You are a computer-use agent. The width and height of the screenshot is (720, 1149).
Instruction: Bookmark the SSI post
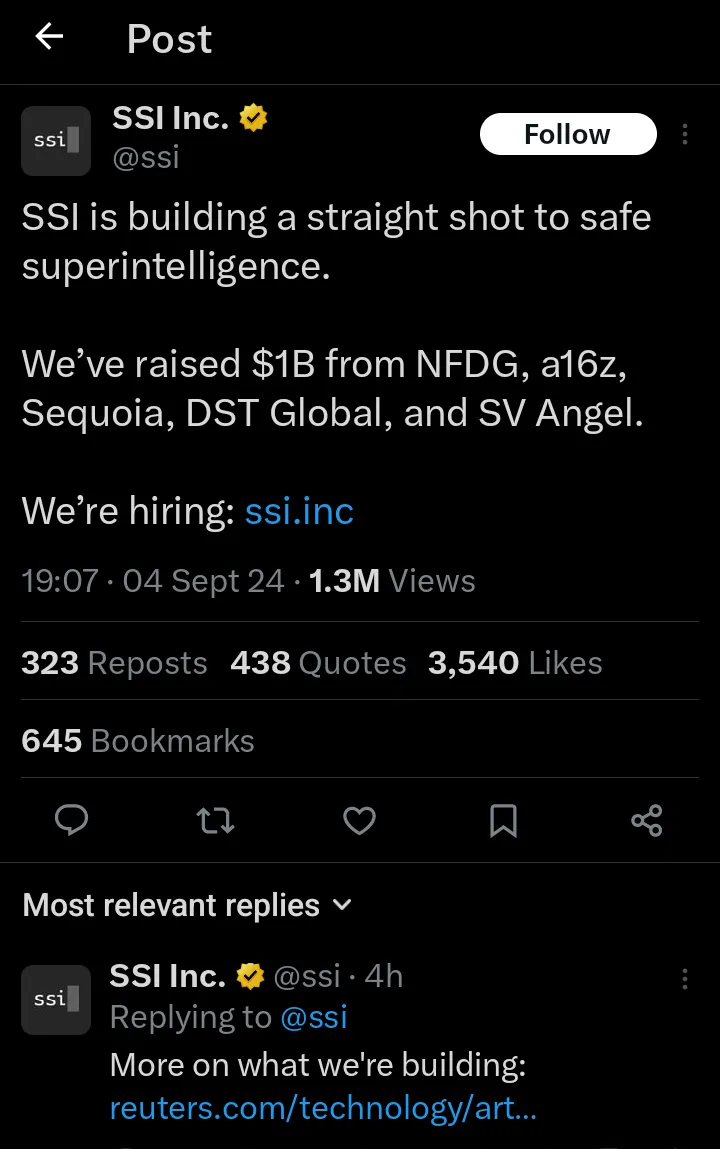[x=503, y=822]
